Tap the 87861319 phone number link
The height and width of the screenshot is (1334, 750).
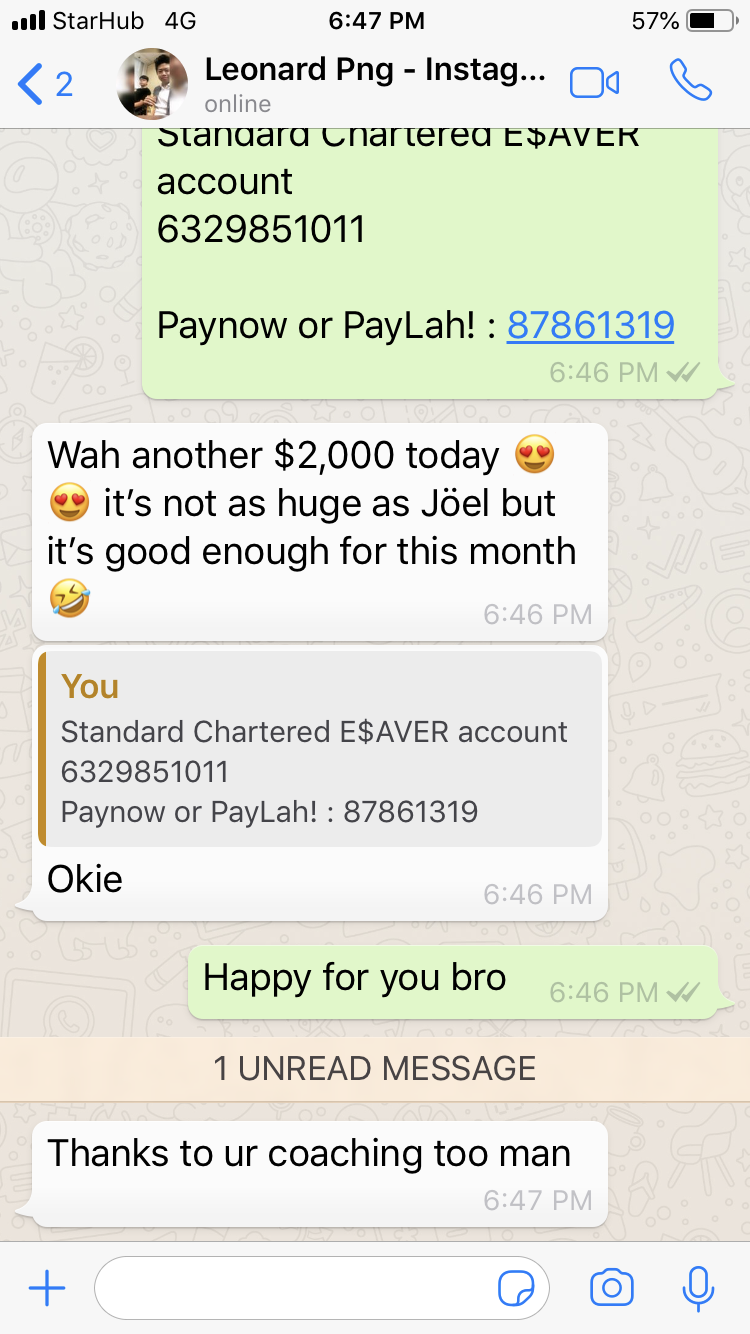(590, 325)
